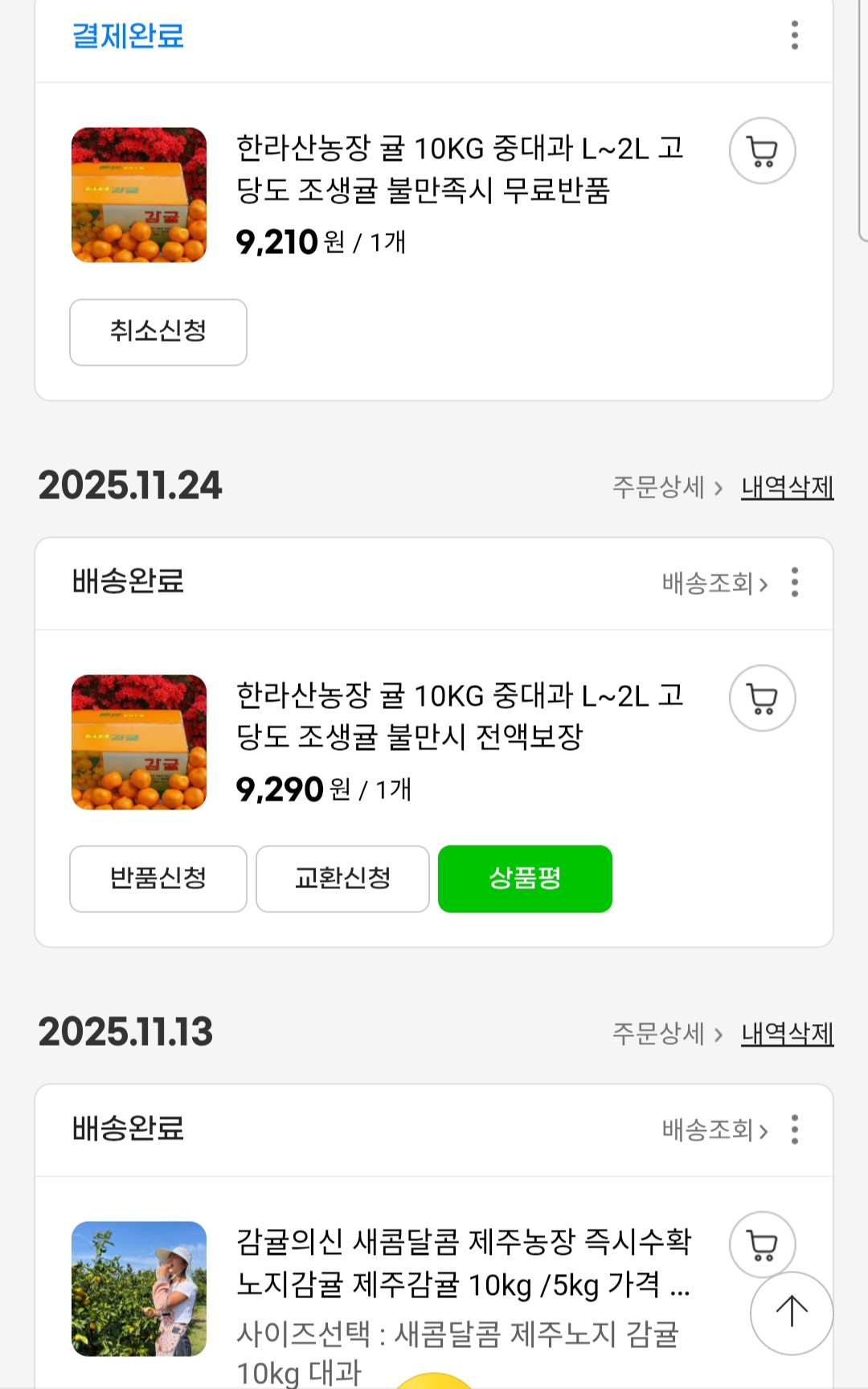Request a return with 반품신청
The width and height of the screenshot is (868, 1389).
pos(158,879)
